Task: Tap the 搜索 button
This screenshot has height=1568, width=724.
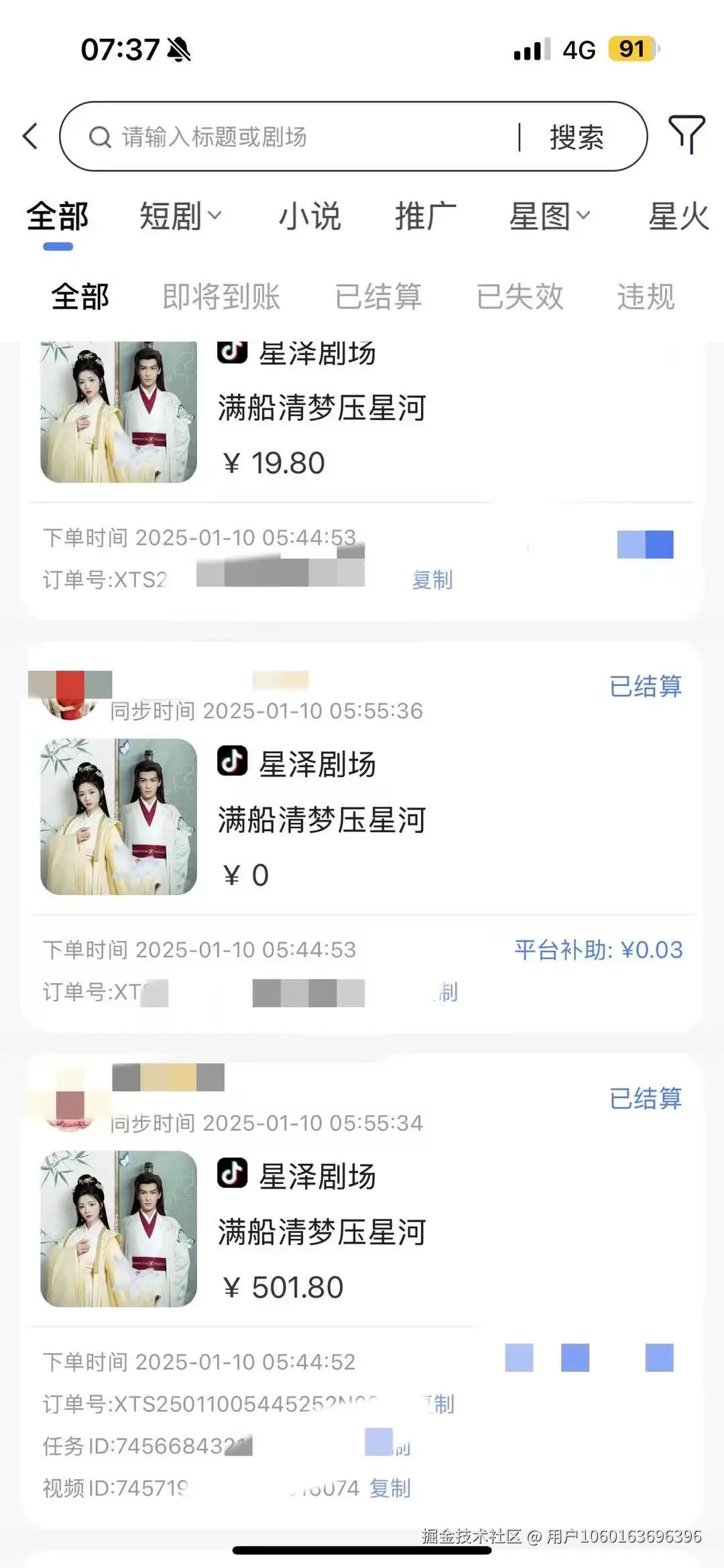Action: click(x=577, y=137)
